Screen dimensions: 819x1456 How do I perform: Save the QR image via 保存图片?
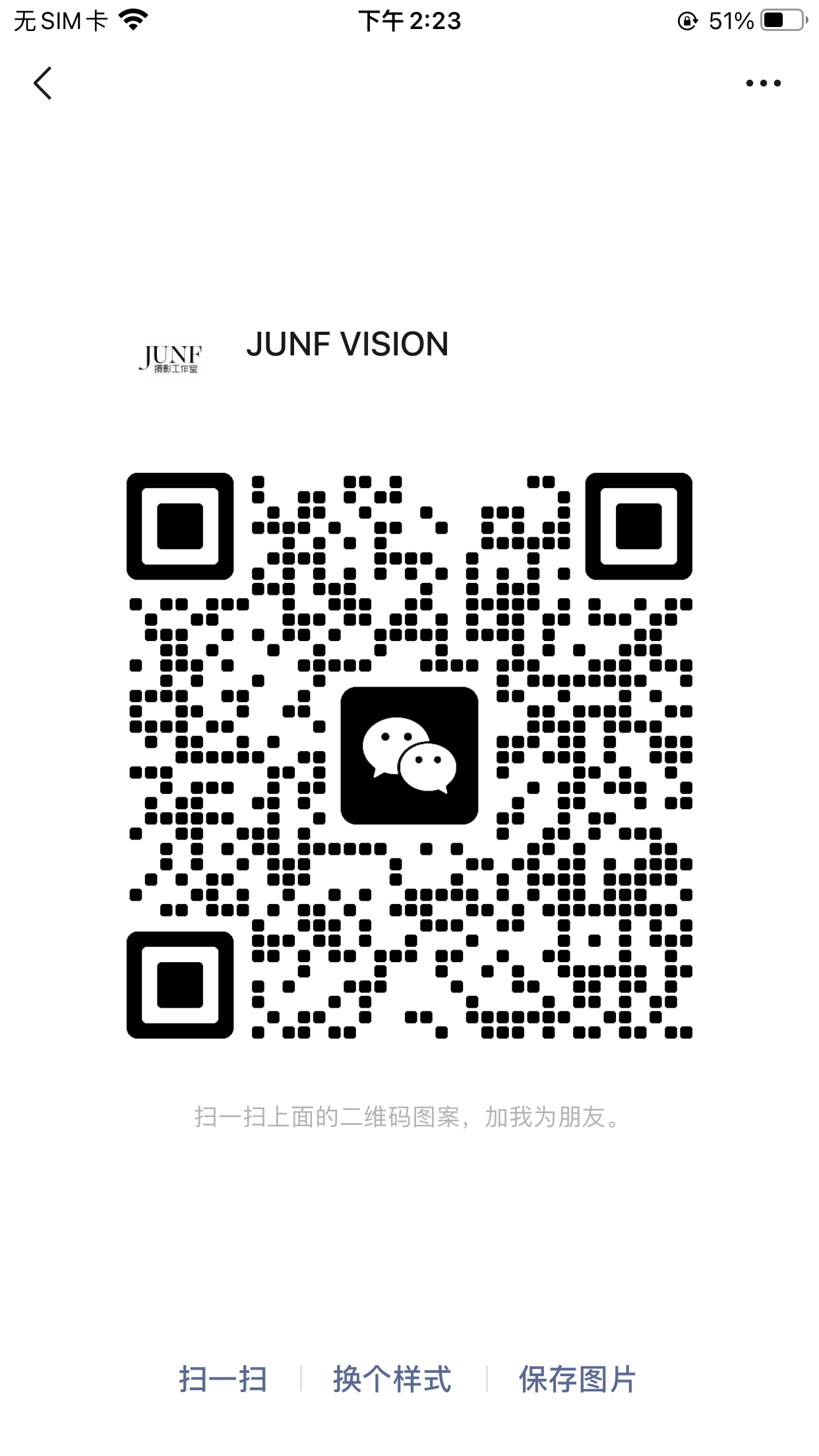pyautogui.click(x=577, y=1379)
